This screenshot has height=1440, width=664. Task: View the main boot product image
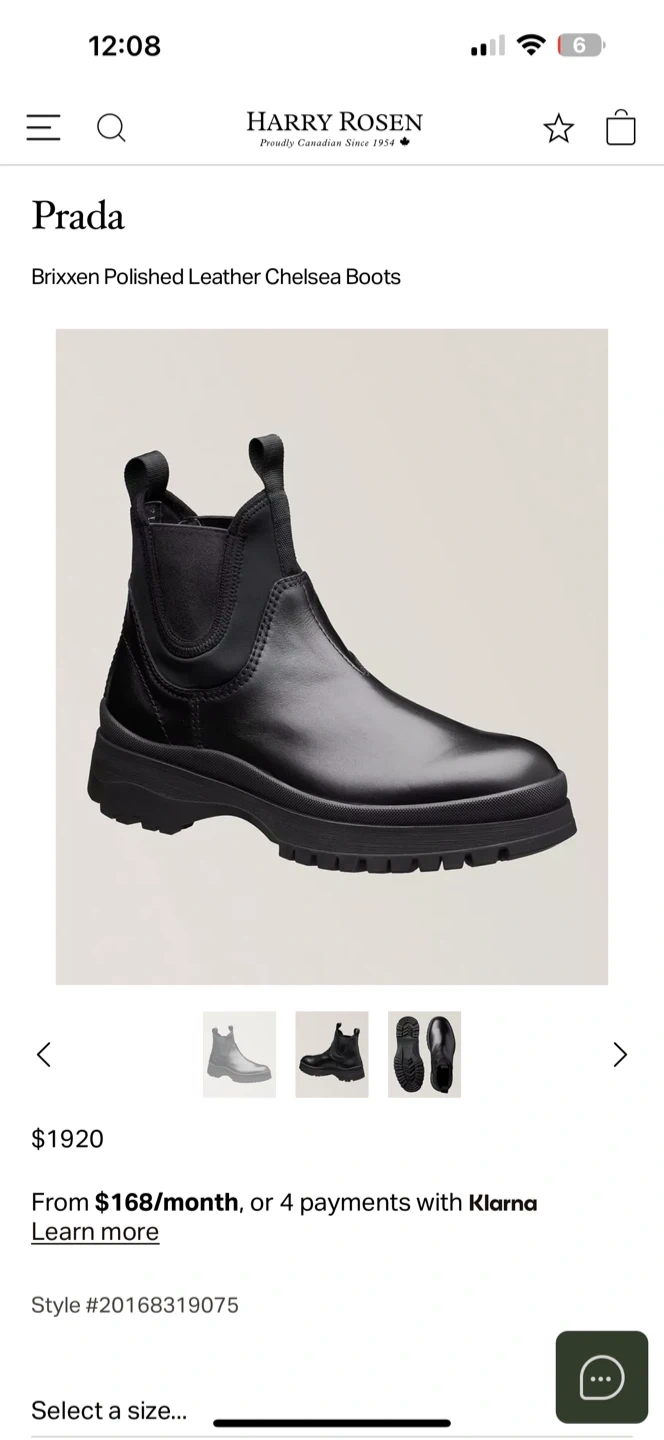click(332, 656)
